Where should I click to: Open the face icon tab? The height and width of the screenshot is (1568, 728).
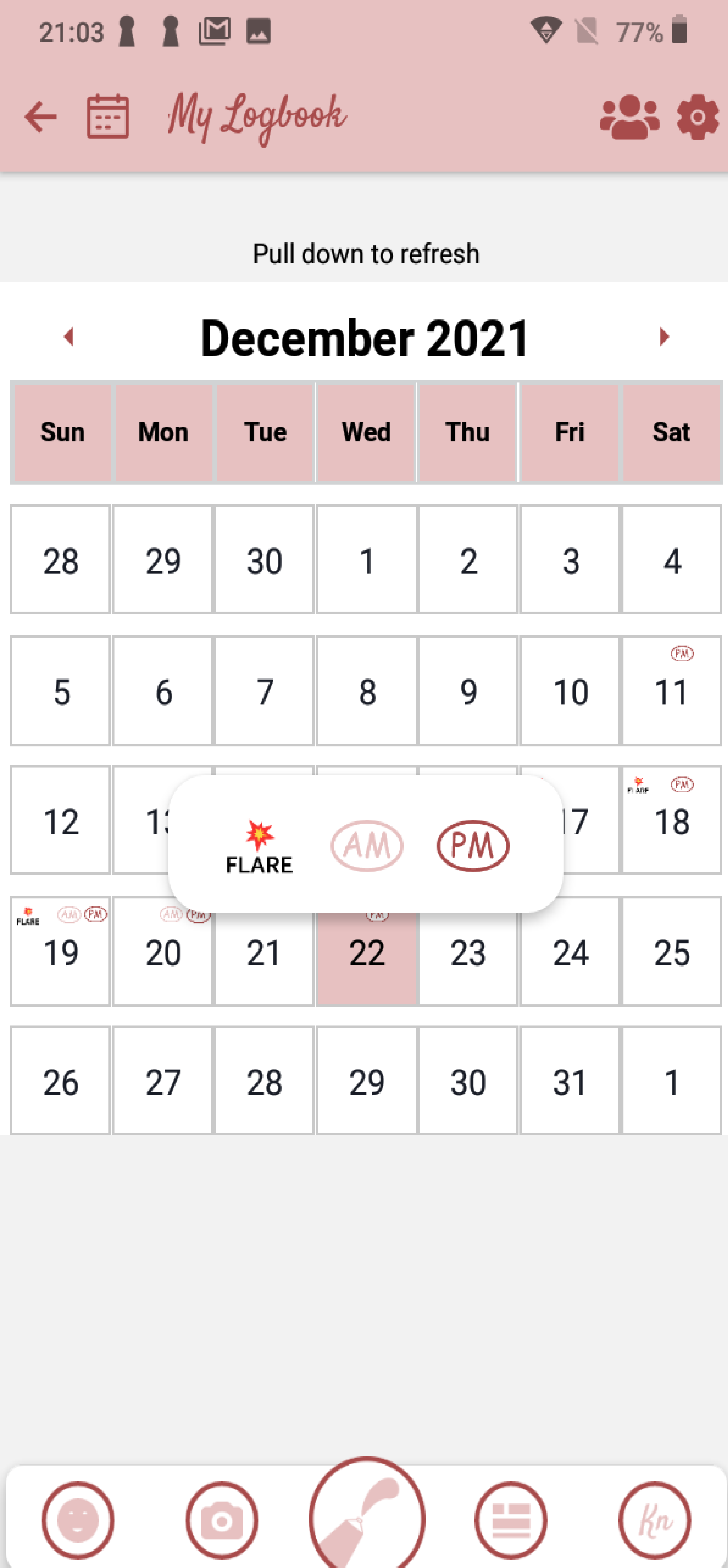77,1519
